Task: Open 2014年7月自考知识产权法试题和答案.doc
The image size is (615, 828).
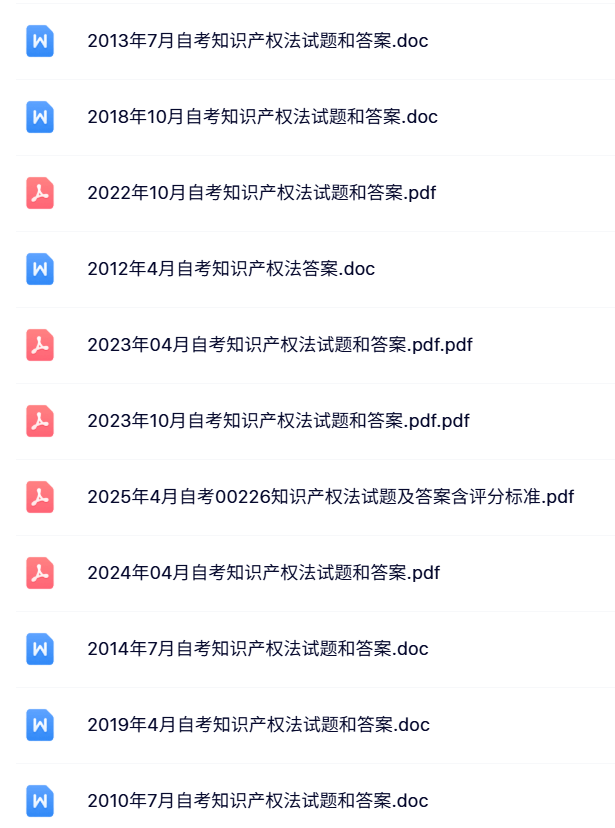Action: point(258,649)
